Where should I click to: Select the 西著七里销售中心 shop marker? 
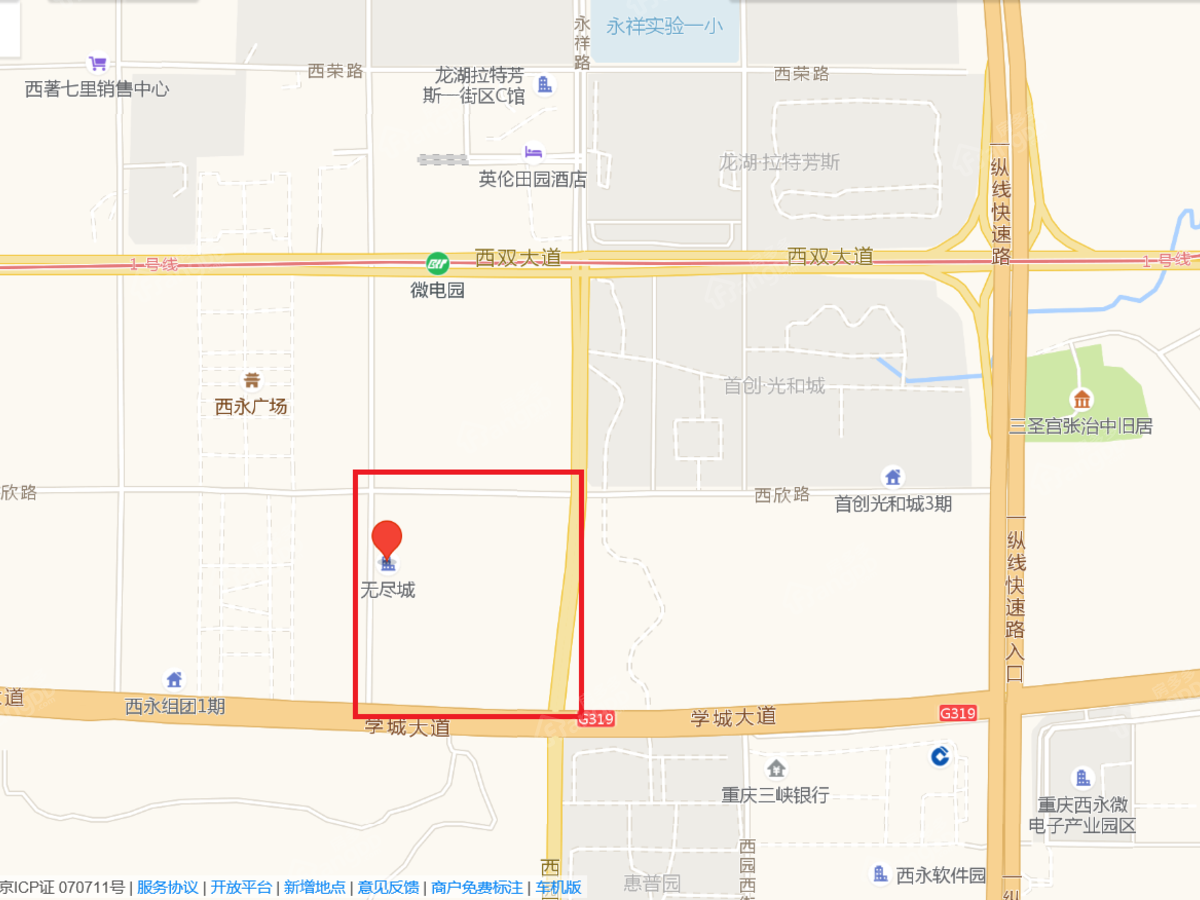point(97,63)
